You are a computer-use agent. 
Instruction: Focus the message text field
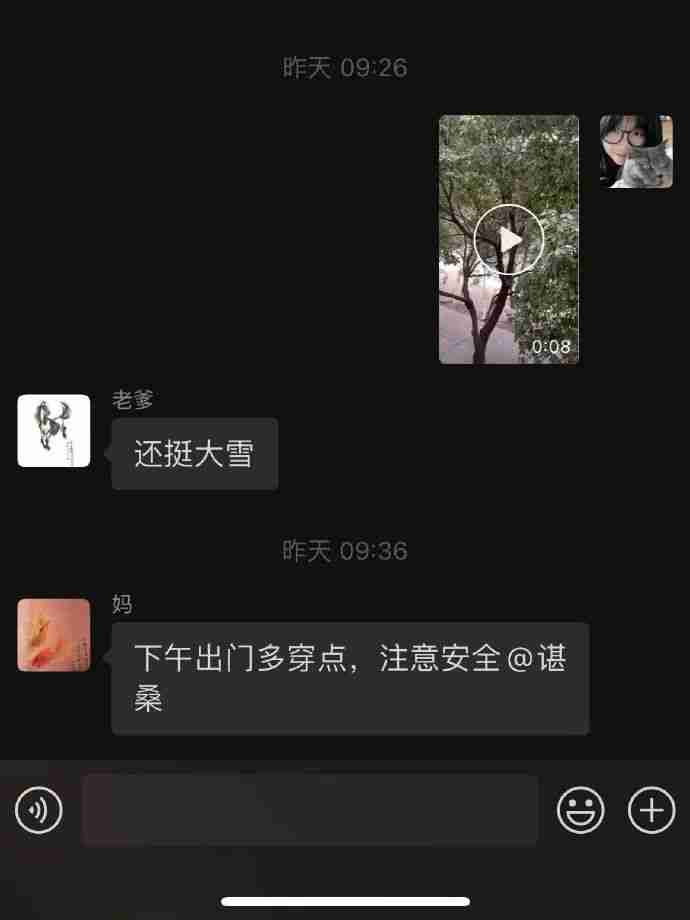[x=310, y=810]
